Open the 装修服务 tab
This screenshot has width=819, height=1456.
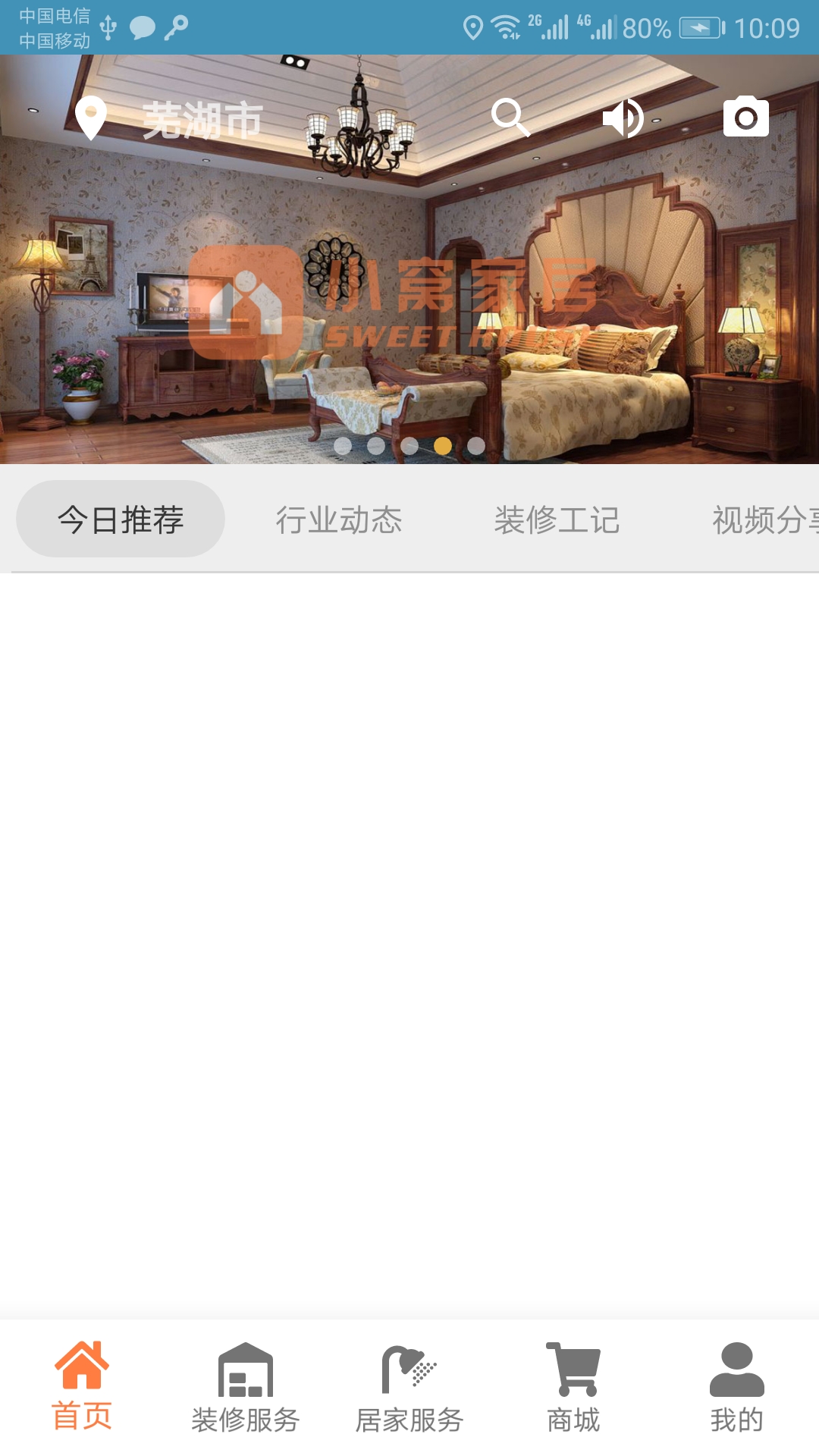tap(246, 1386)
